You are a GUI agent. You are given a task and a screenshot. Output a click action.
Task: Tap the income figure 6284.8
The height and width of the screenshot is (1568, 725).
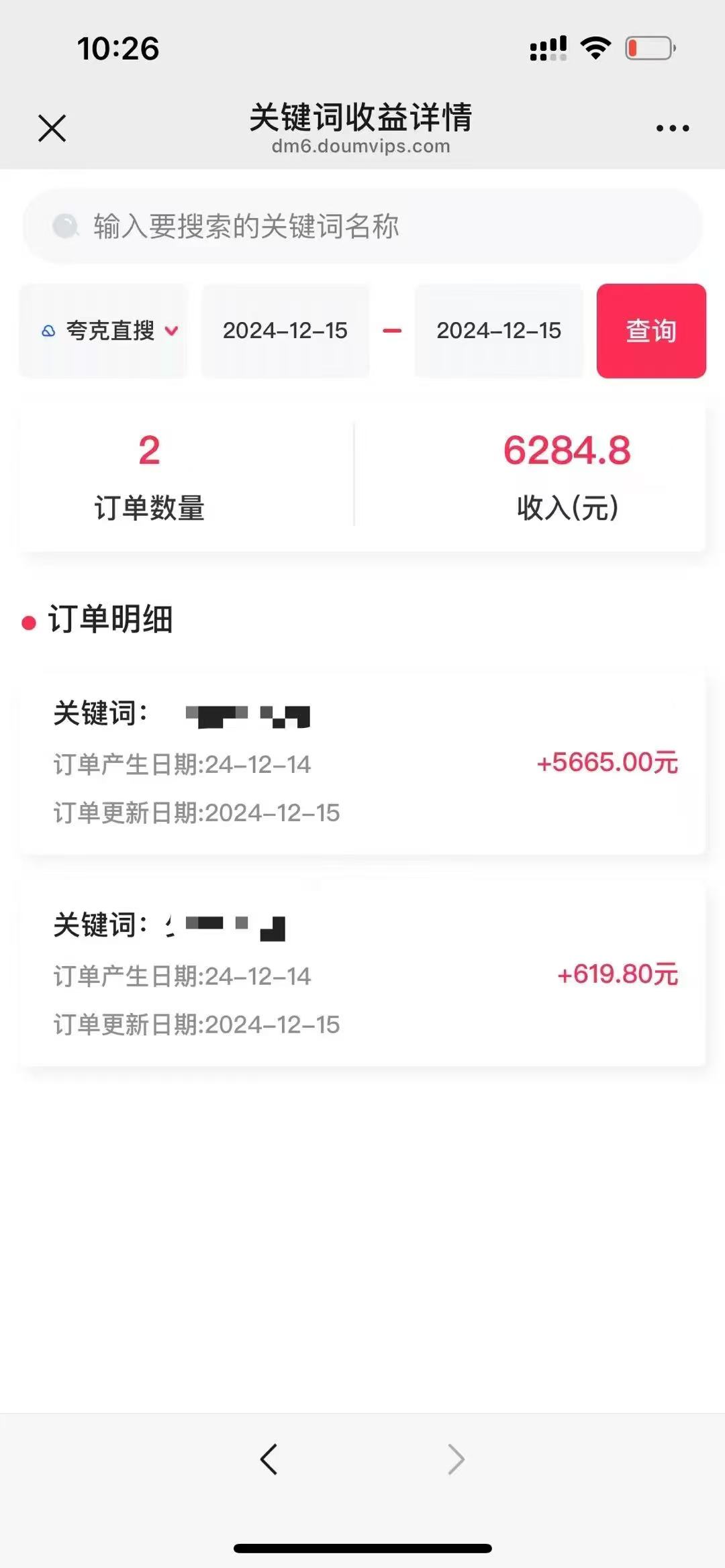(x=568, y=451)
